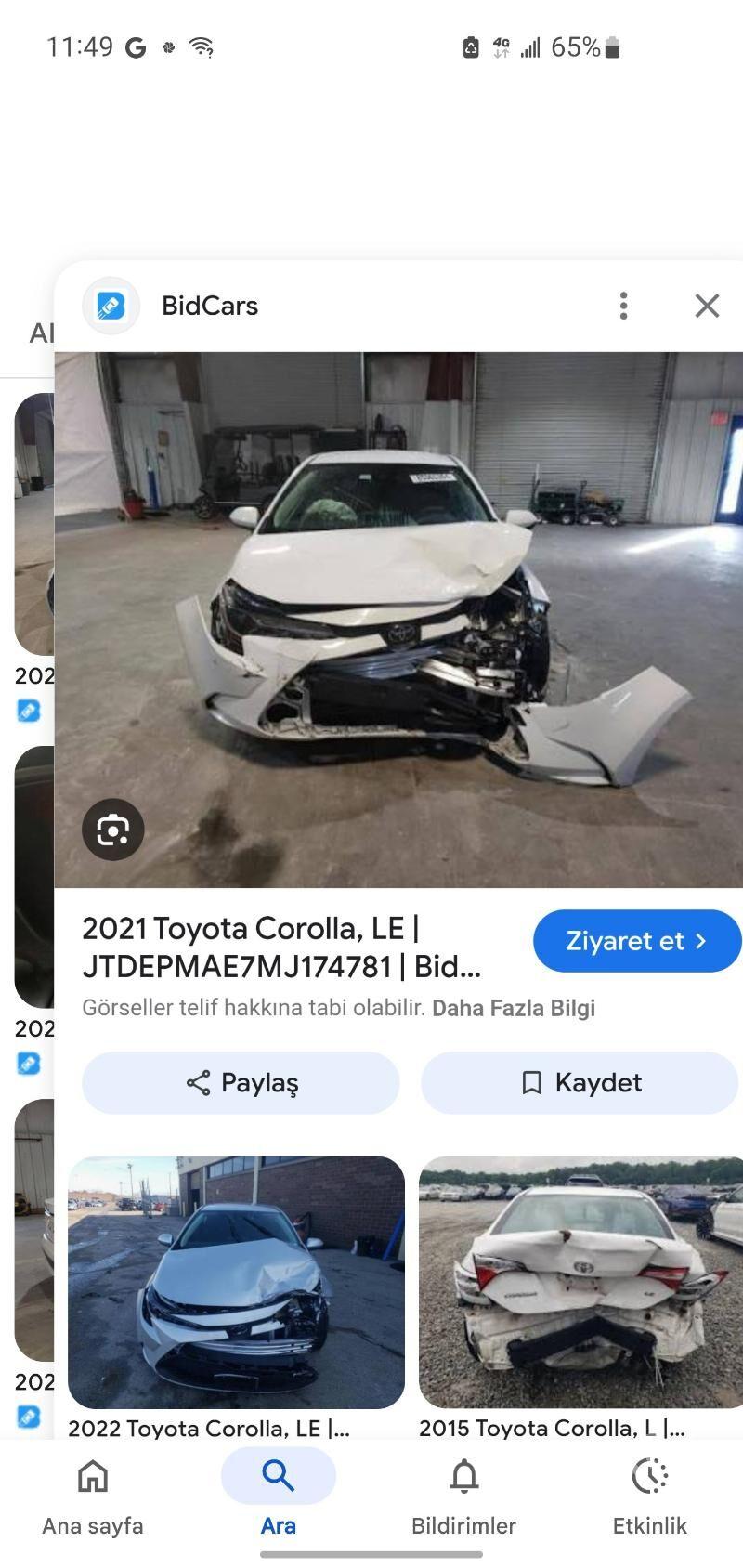Tap the Kaydet bookmark icon
This screenshot has height=1568, width=743.
pyautogui.click(x=531, y=1082)
